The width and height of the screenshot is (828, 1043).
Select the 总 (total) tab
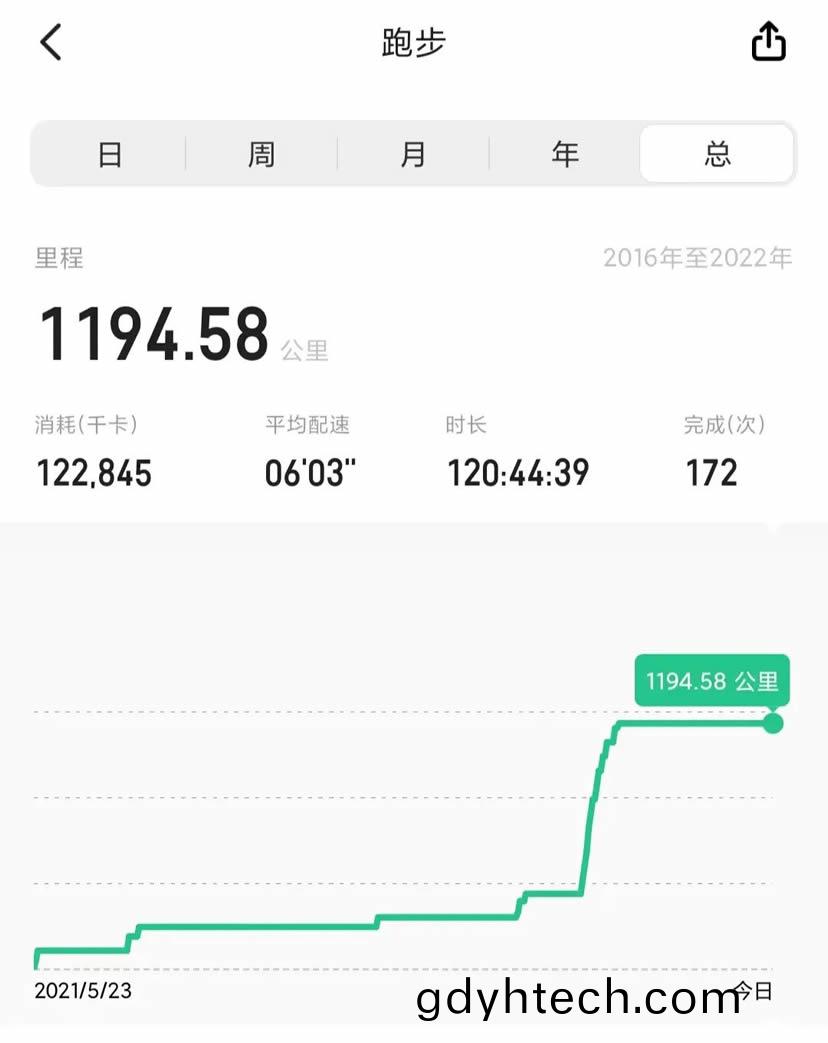[x=717, y=154]
